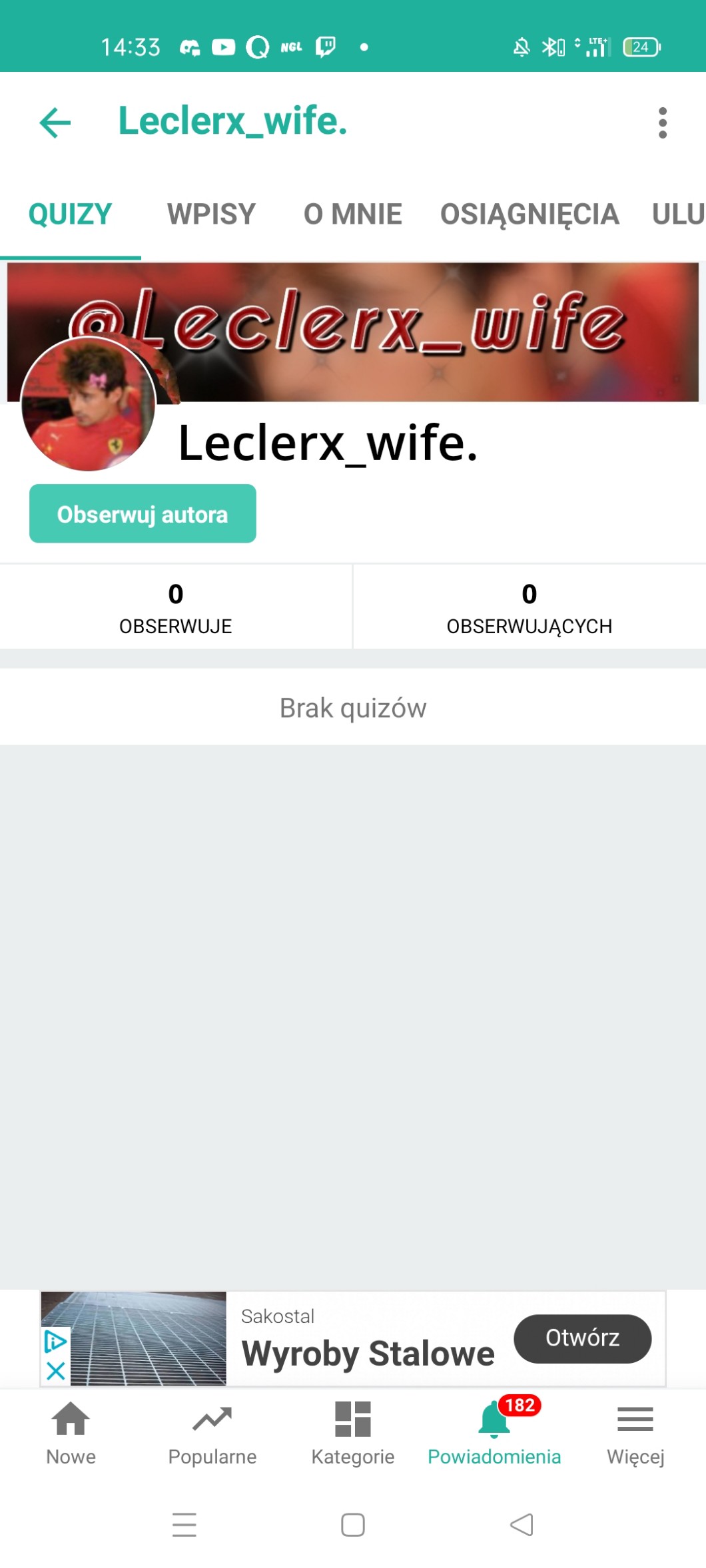Tap the Obserwuj autora button
Image resolution: width=706 pixels, height=1568 pixels.
pyautogui.click(x=143, y=514)
